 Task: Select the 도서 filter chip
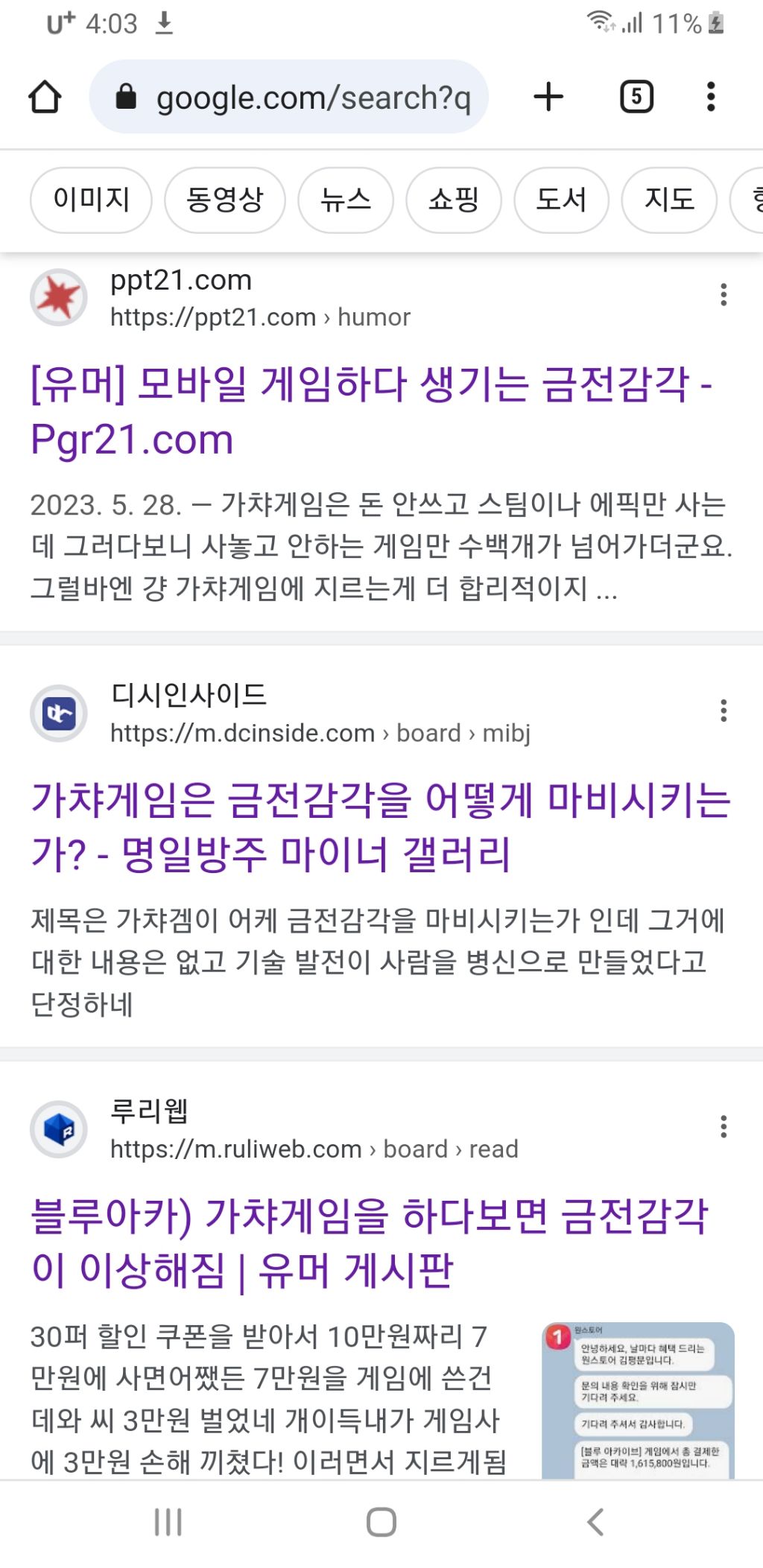click(x=561, y=200)
